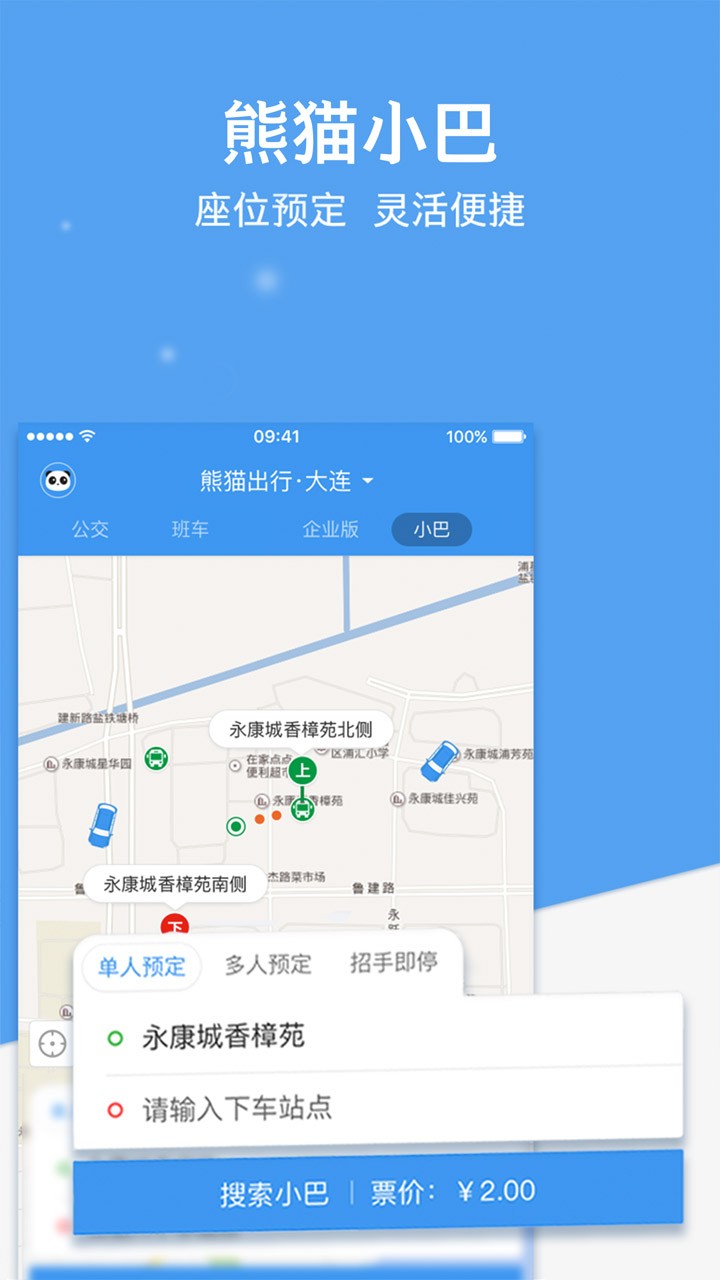Tap the green pickup marker labeled 上
Image resolution: width=720 pixels, height=1280 pixels.
pyautogui.click(x=304, y=769)
